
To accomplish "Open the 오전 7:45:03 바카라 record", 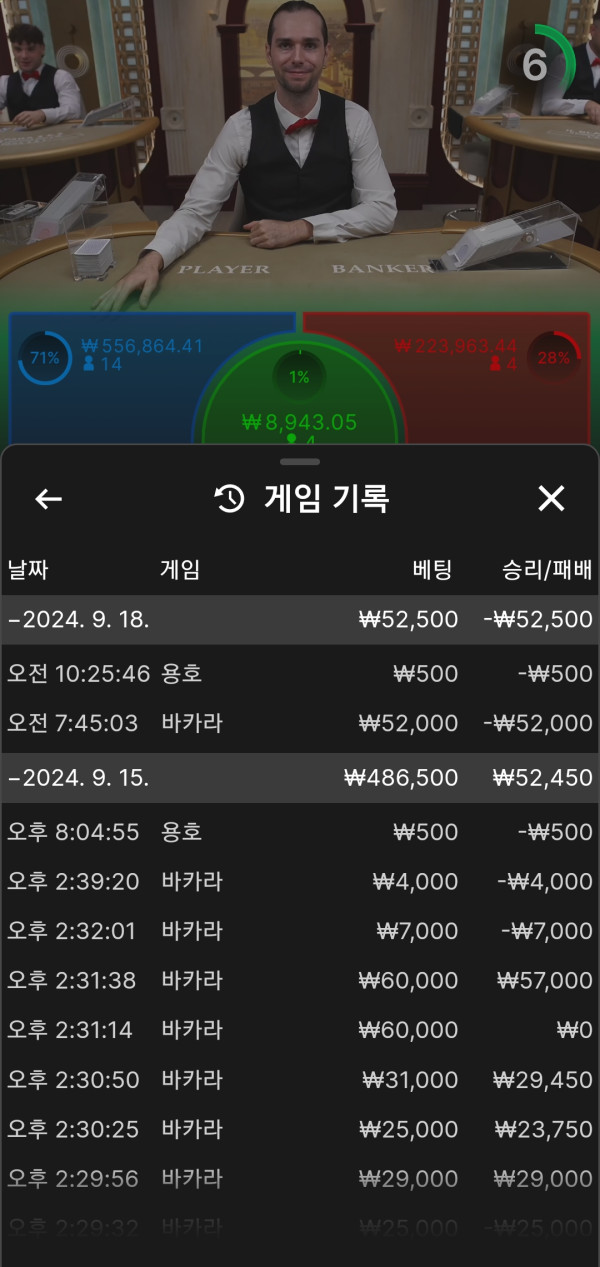I will (300, 723).
